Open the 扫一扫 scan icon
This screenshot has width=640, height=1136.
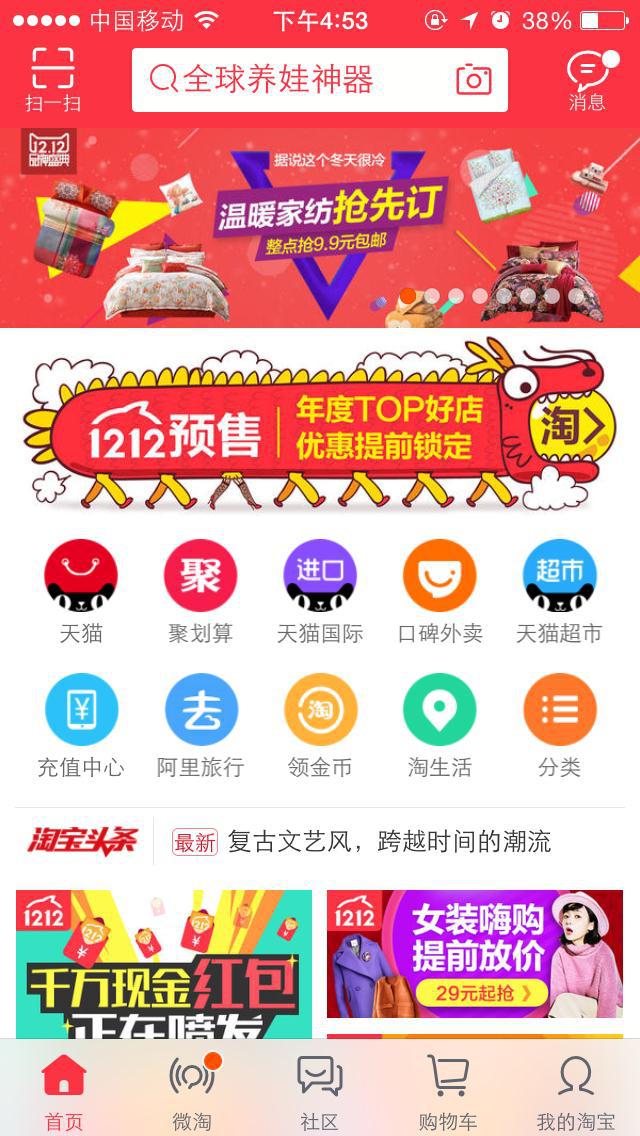point(53,79)
